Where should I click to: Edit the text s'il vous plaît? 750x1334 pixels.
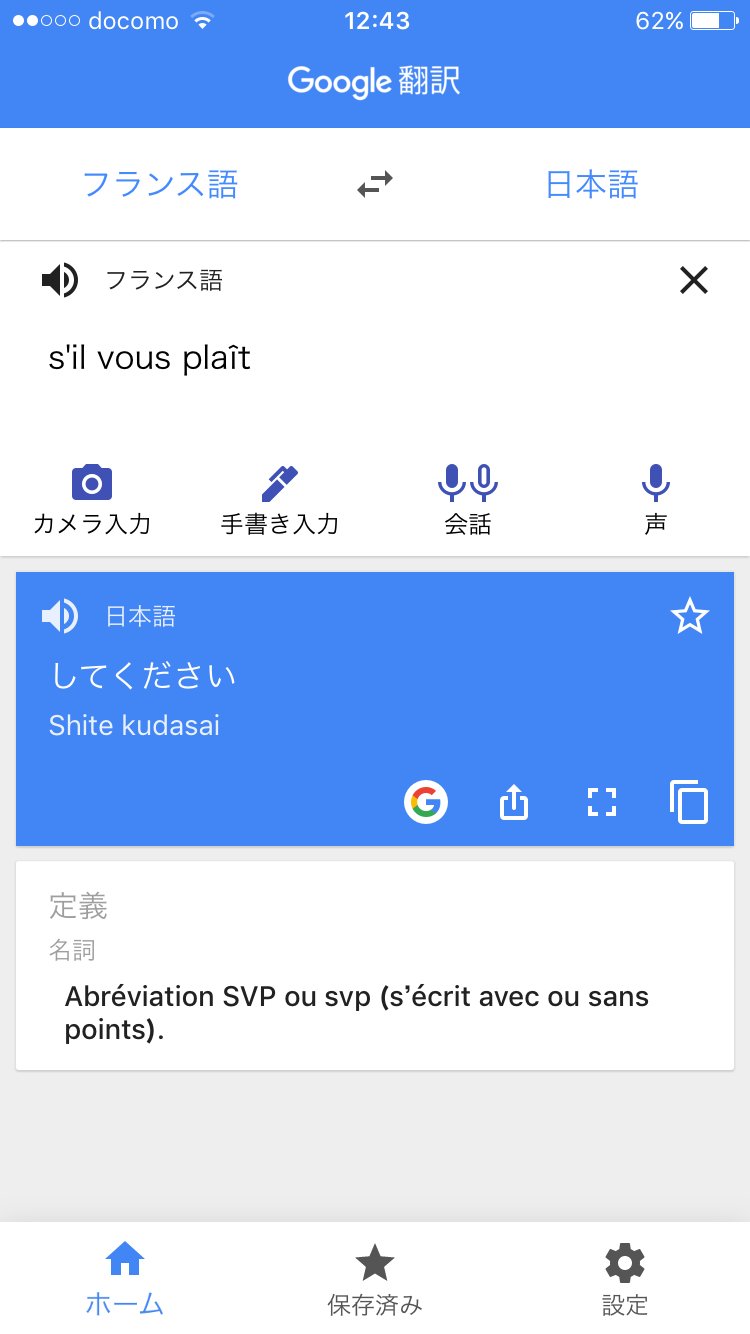(x=150, y=358)
